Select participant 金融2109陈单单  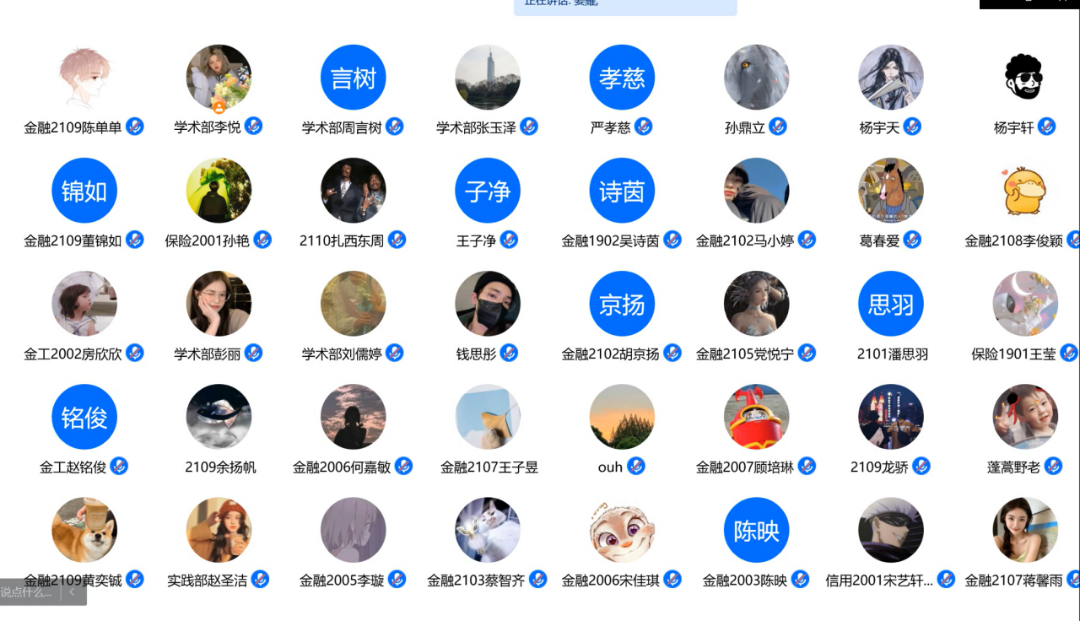(84, 78)
